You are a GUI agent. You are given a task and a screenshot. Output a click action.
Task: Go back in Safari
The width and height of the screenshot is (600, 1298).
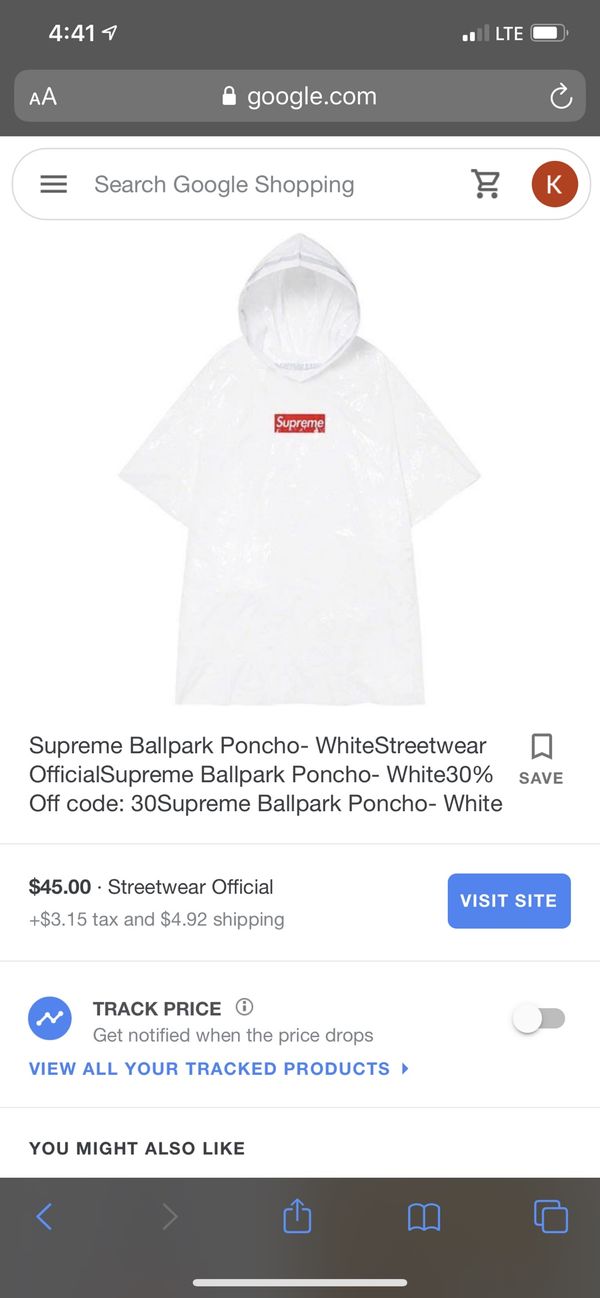tap(44, 1216)
